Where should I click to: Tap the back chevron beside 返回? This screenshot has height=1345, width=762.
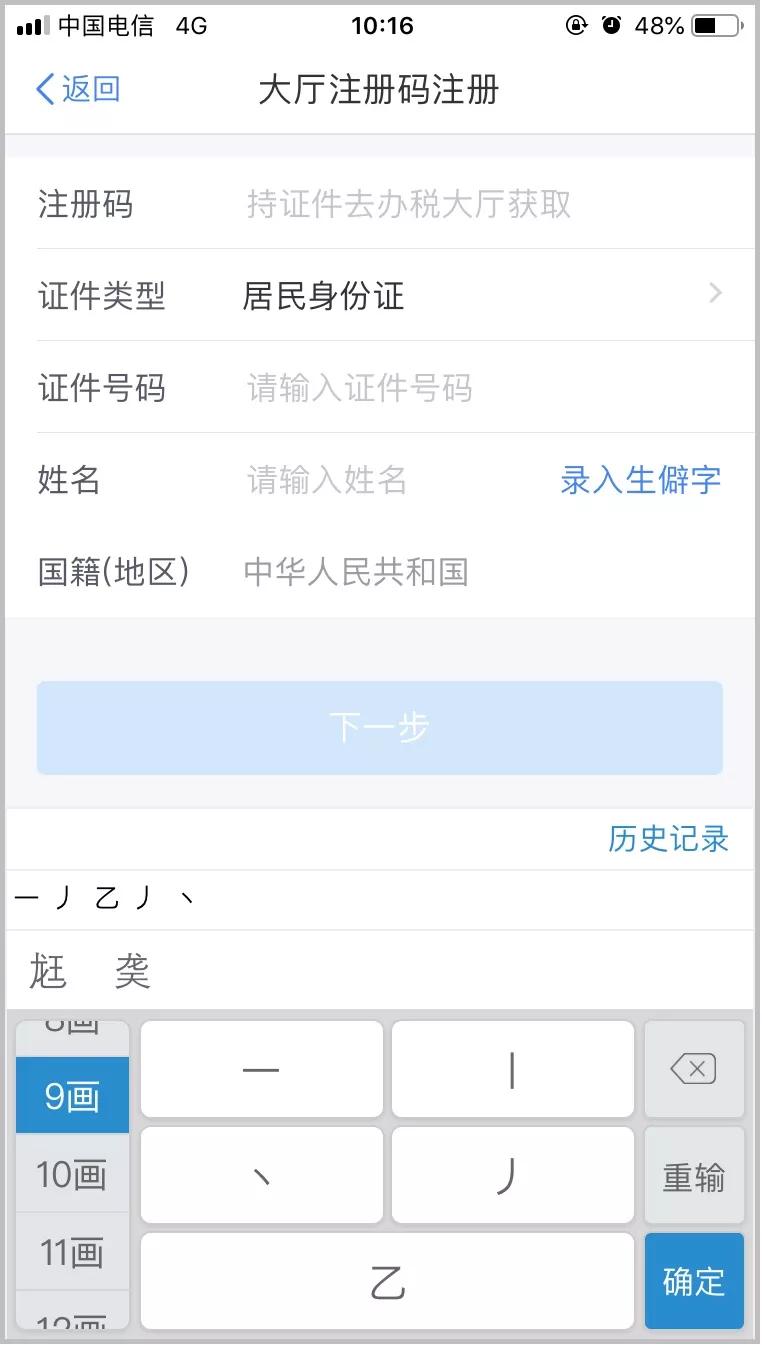point(42,89)
